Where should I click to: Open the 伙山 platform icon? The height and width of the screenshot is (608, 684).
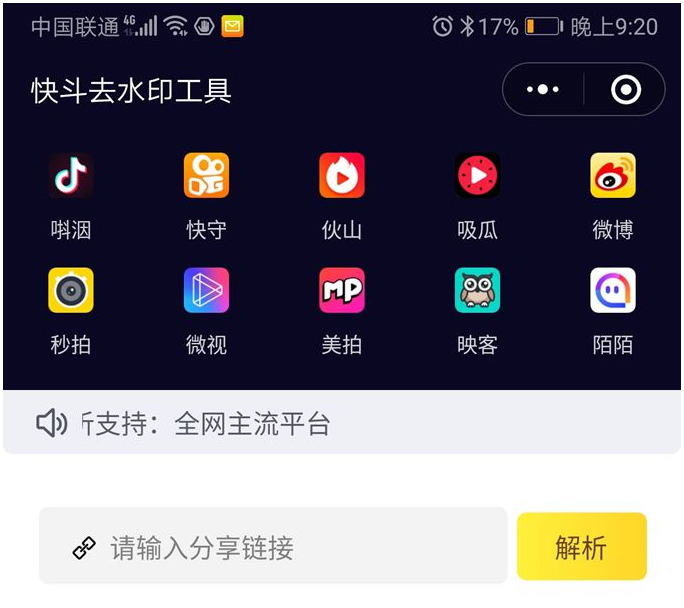click(342, 176)
